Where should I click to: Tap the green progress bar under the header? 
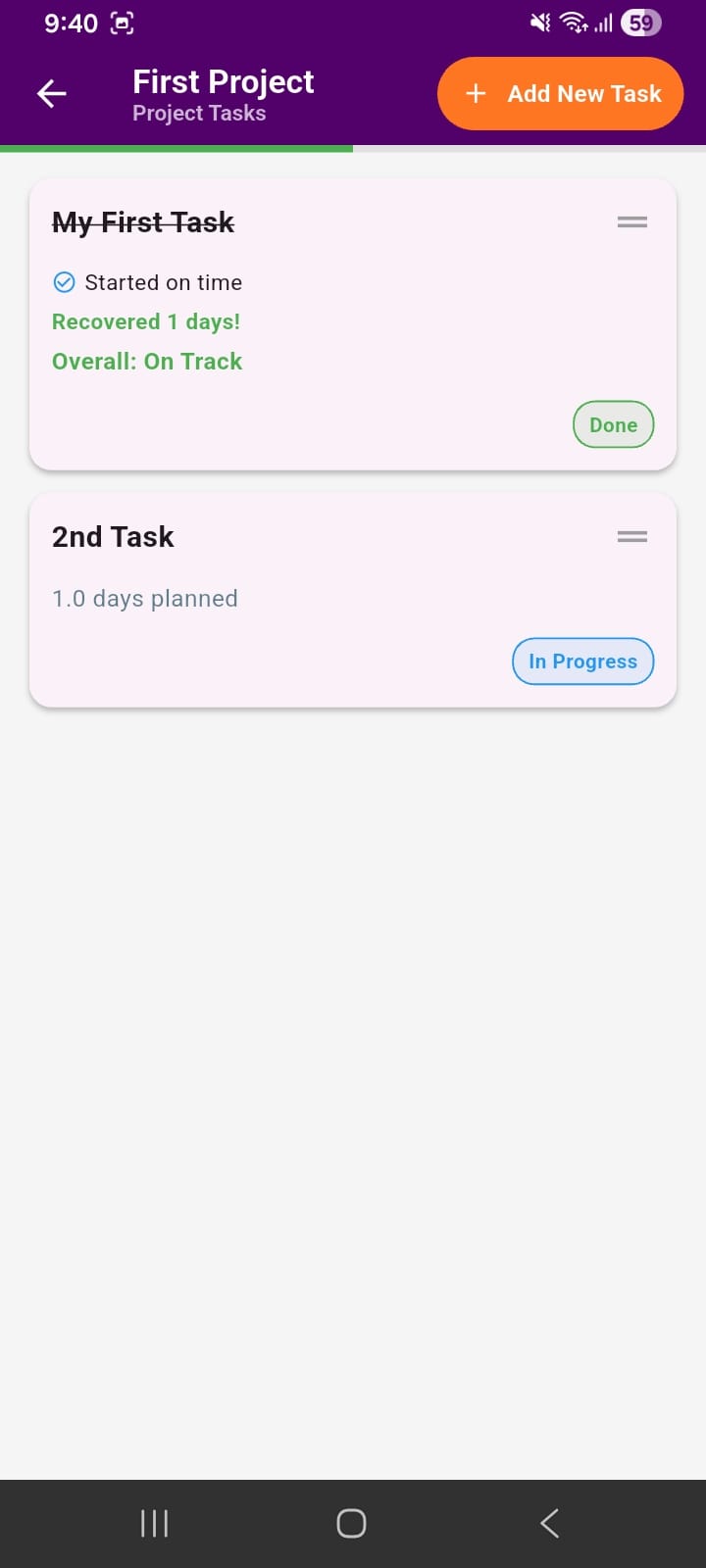(x=176, y=148)
